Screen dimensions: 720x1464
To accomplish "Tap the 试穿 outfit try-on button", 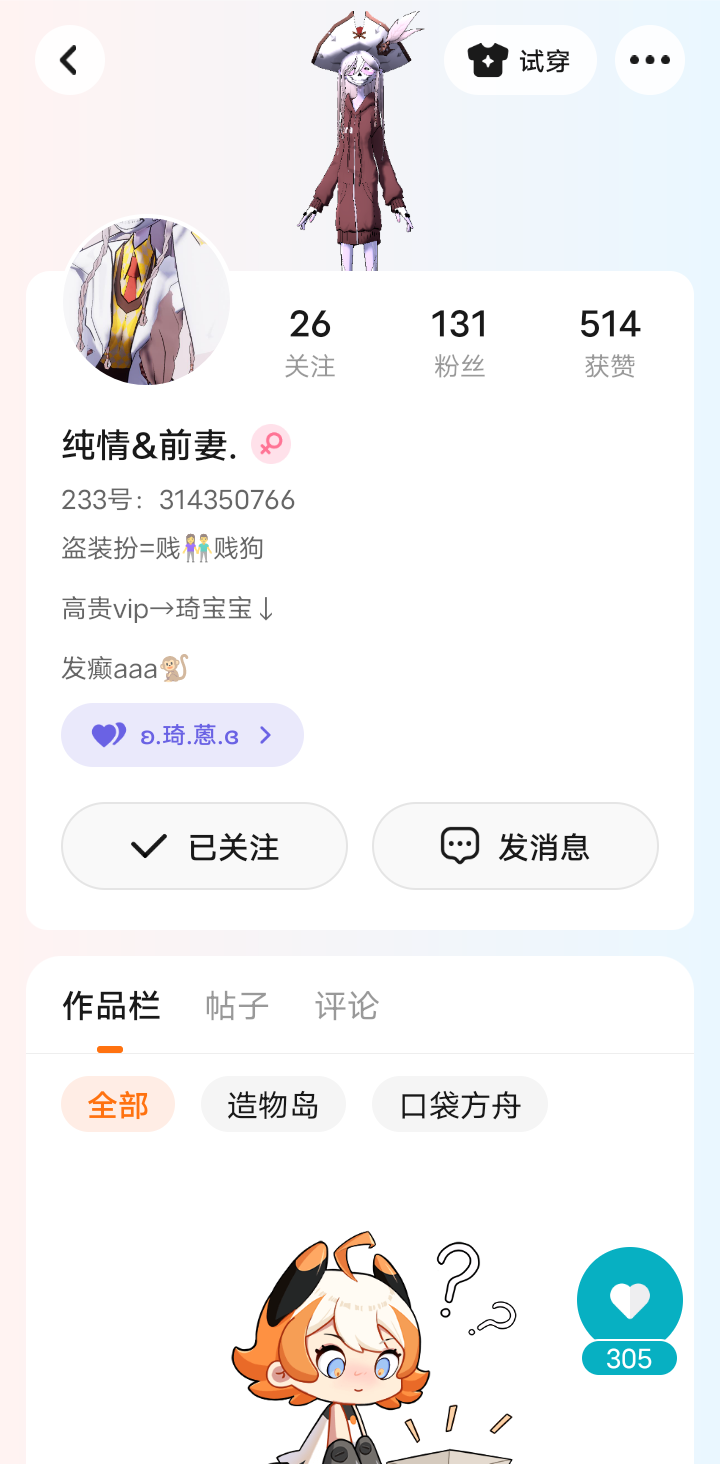I will [x=520, y=60].
